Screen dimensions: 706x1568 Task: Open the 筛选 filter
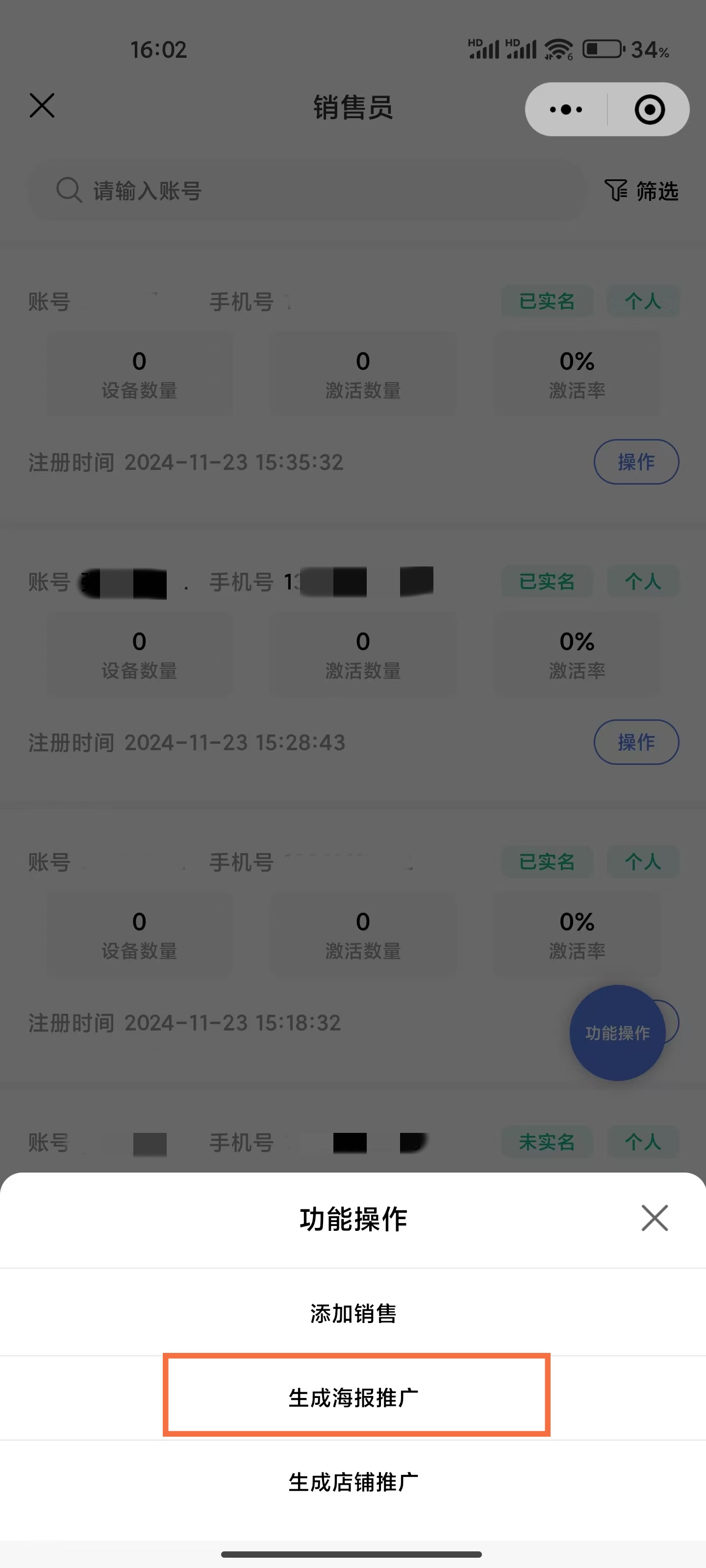(x=641, y=191)
